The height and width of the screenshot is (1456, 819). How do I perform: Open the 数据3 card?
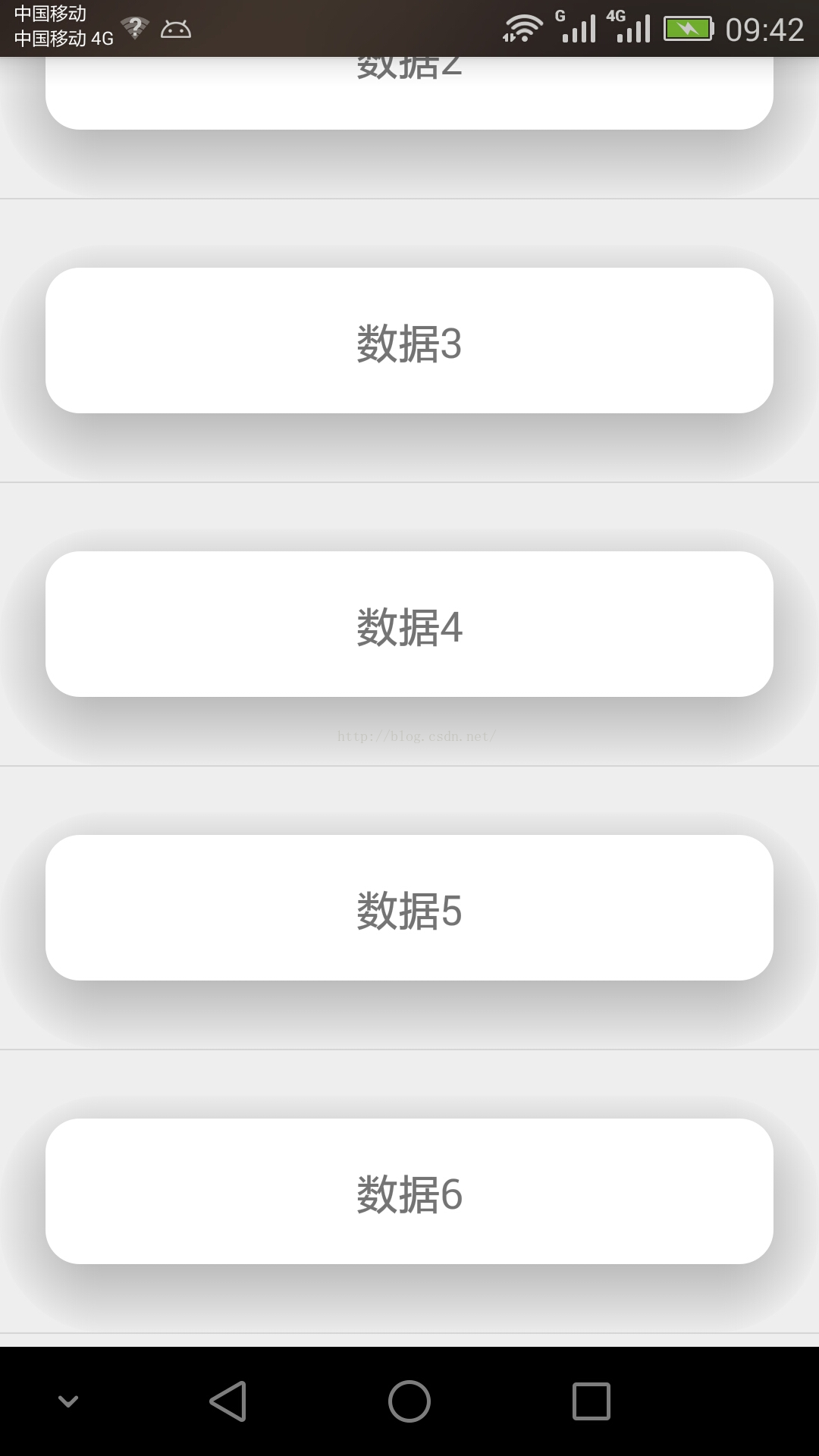[409, 340]
